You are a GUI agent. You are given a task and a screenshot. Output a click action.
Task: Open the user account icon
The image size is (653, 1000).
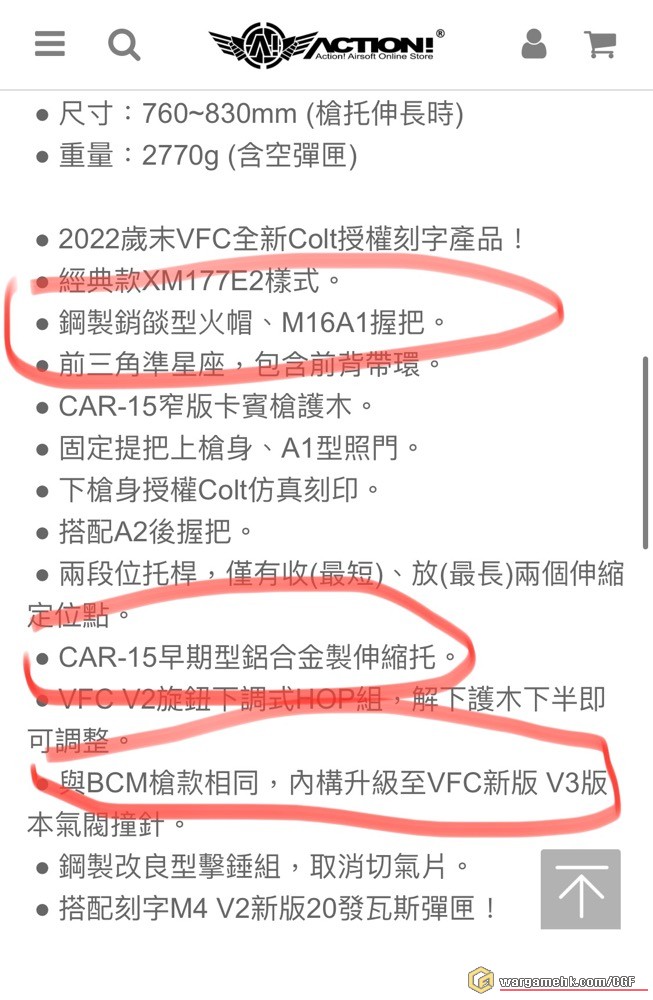click(x=534, y=44)
